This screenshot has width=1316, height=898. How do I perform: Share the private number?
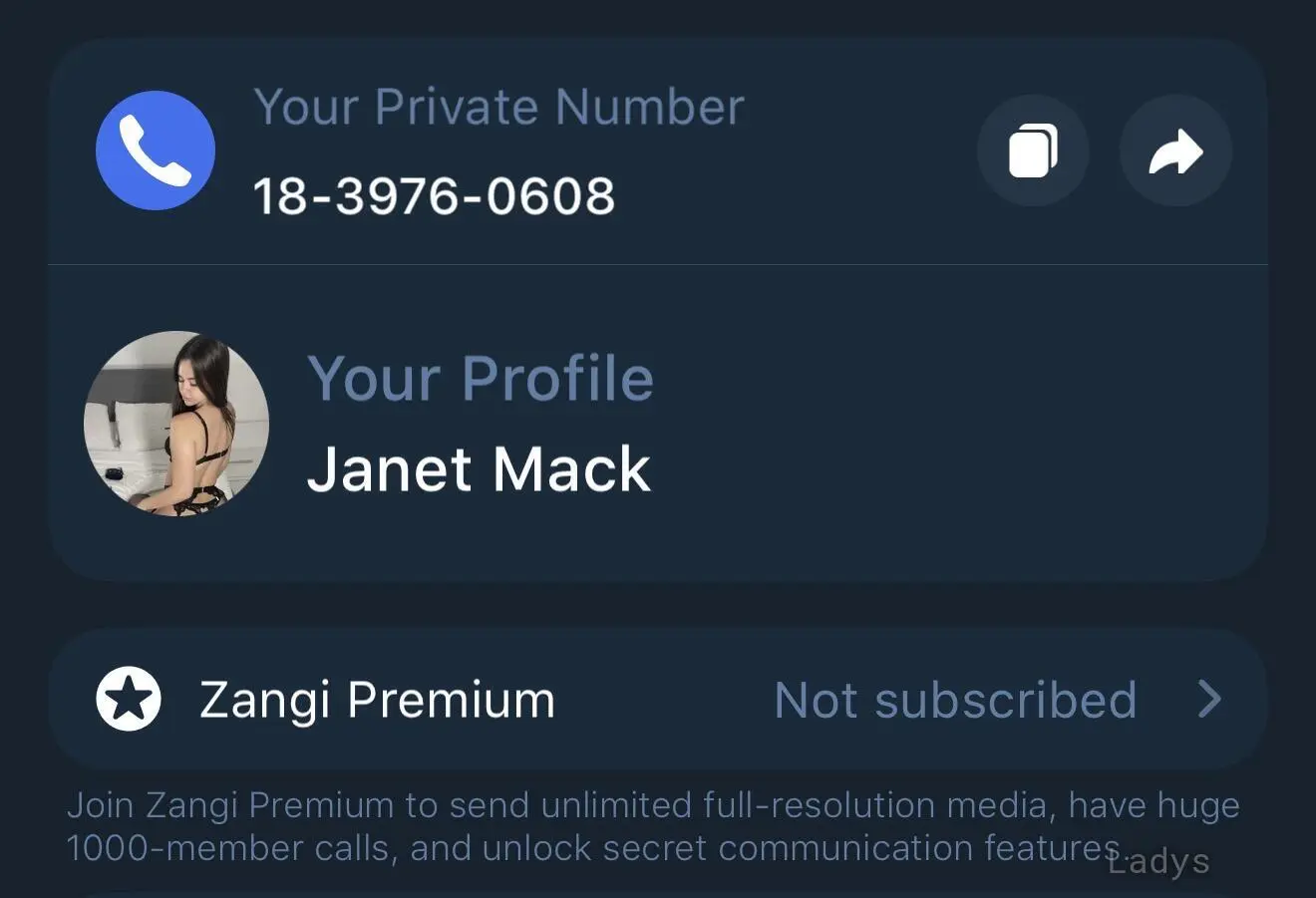point(1176,151)
